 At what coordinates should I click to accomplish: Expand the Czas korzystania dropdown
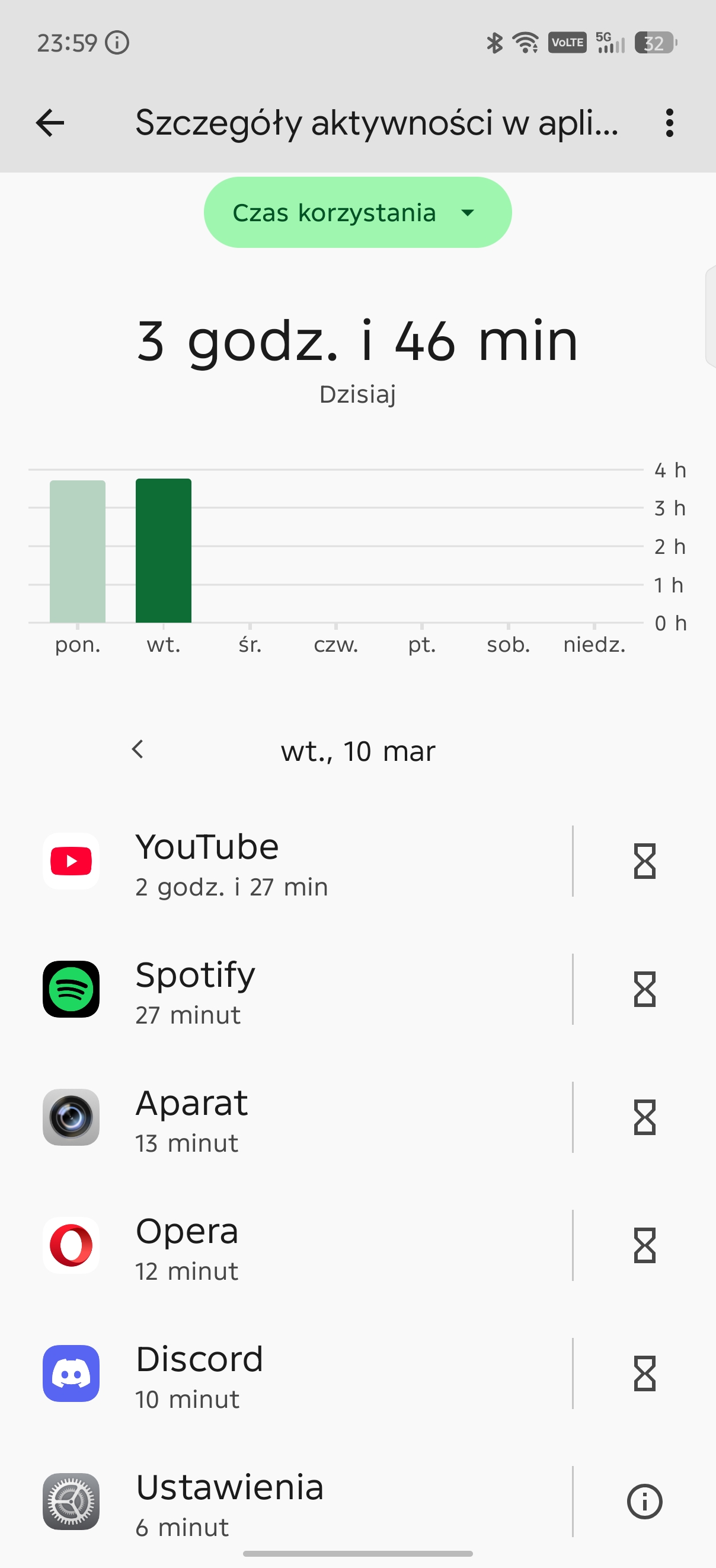(357, 212)
